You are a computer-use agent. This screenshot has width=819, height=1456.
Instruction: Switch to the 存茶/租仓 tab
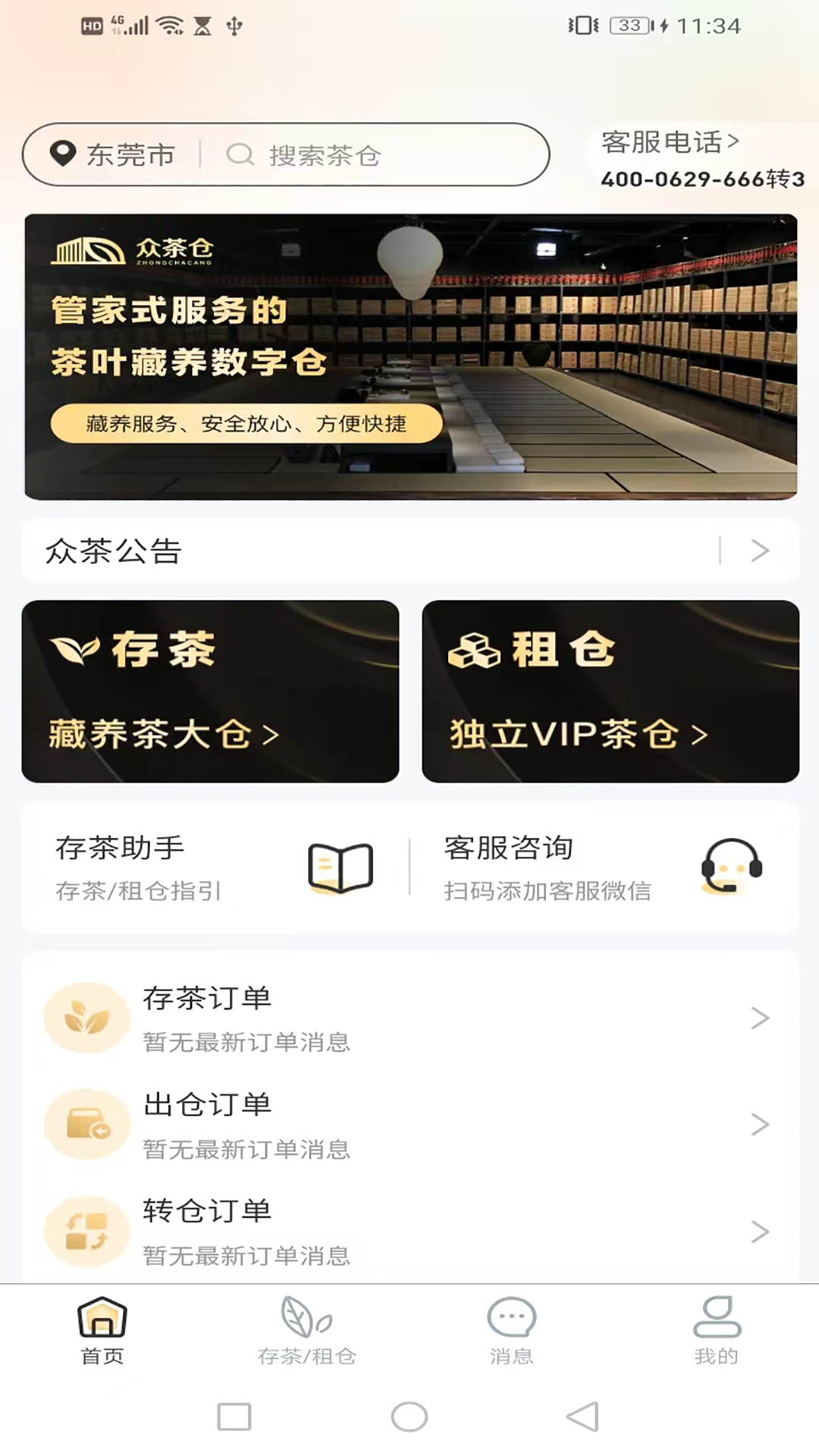[307, 1332]
